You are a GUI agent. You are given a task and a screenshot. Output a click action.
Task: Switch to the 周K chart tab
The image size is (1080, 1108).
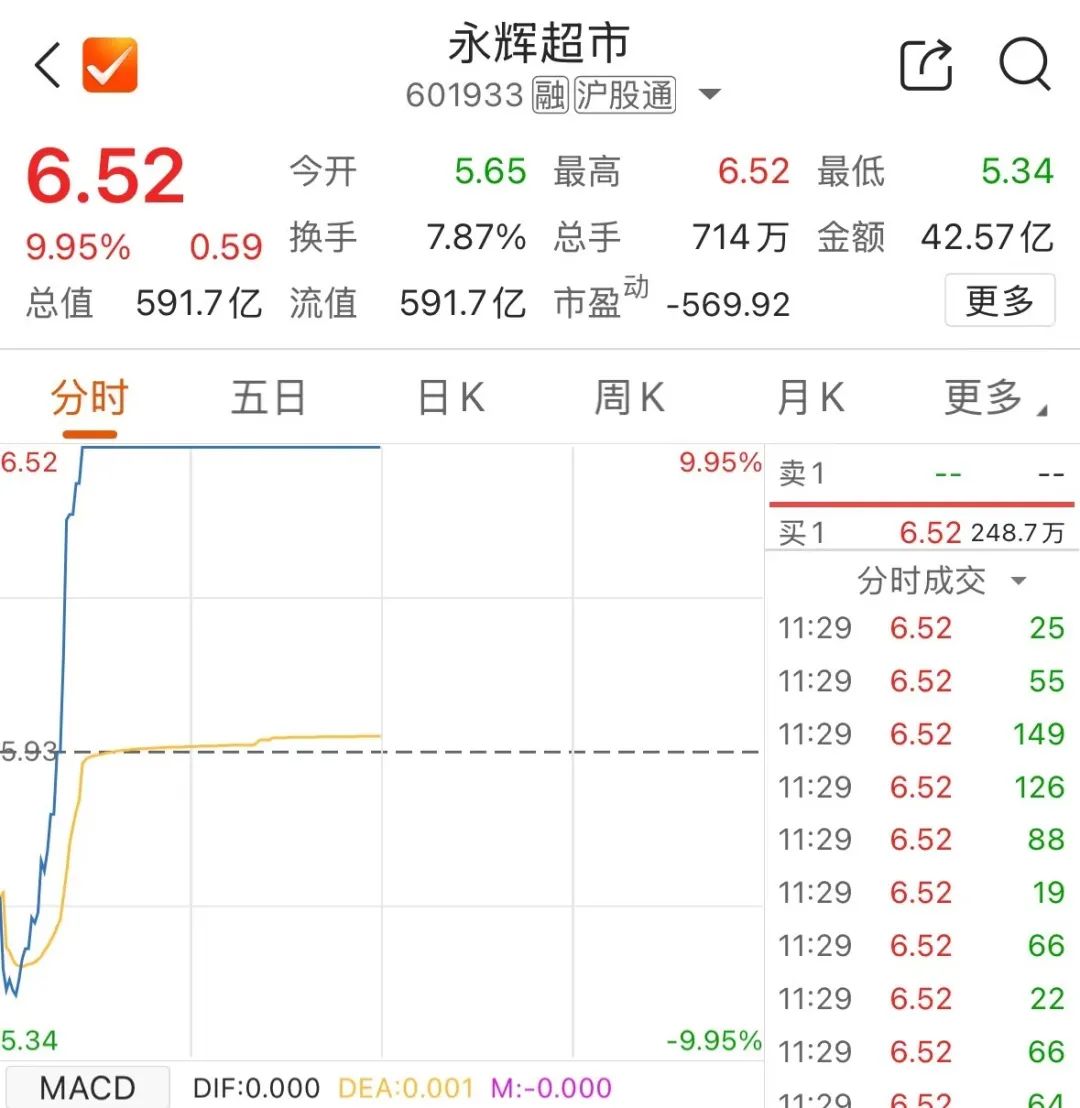629,399
